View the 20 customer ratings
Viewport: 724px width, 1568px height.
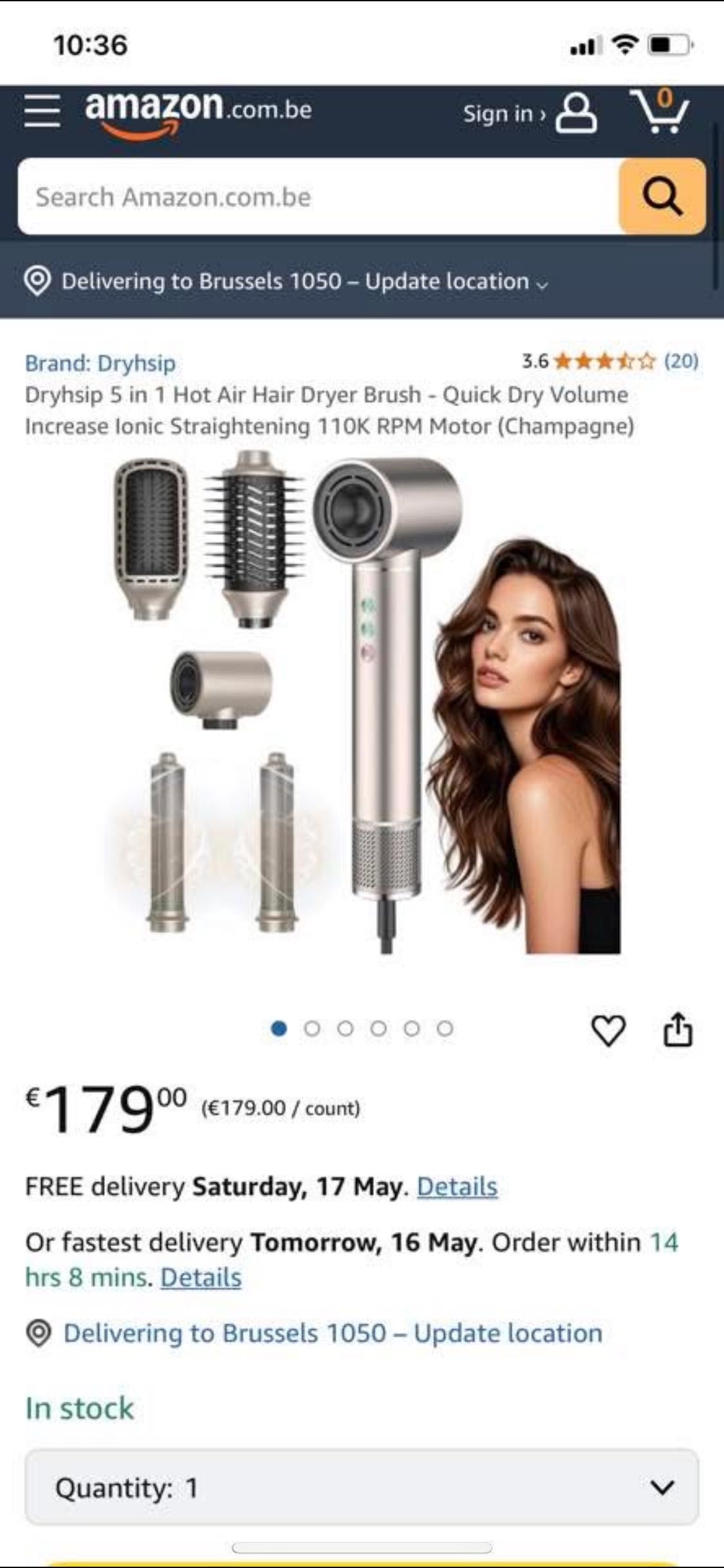click(680, 361)
